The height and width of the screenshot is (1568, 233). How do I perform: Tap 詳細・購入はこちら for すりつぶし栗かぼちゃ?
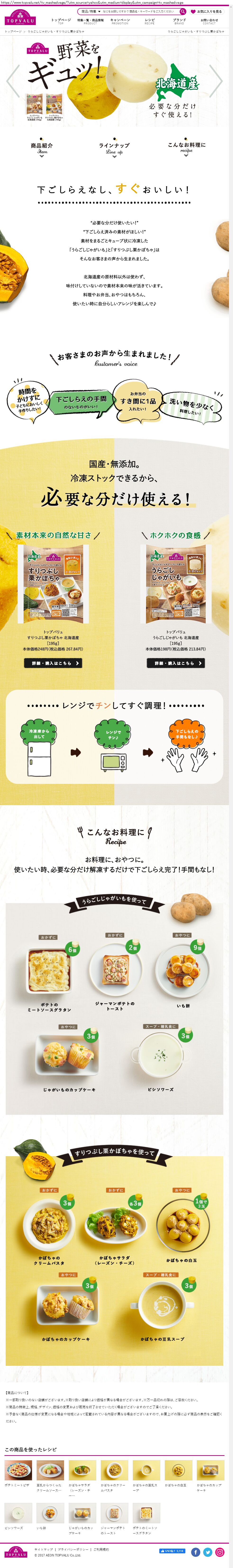pyautogui.click(x=53, y=663)
